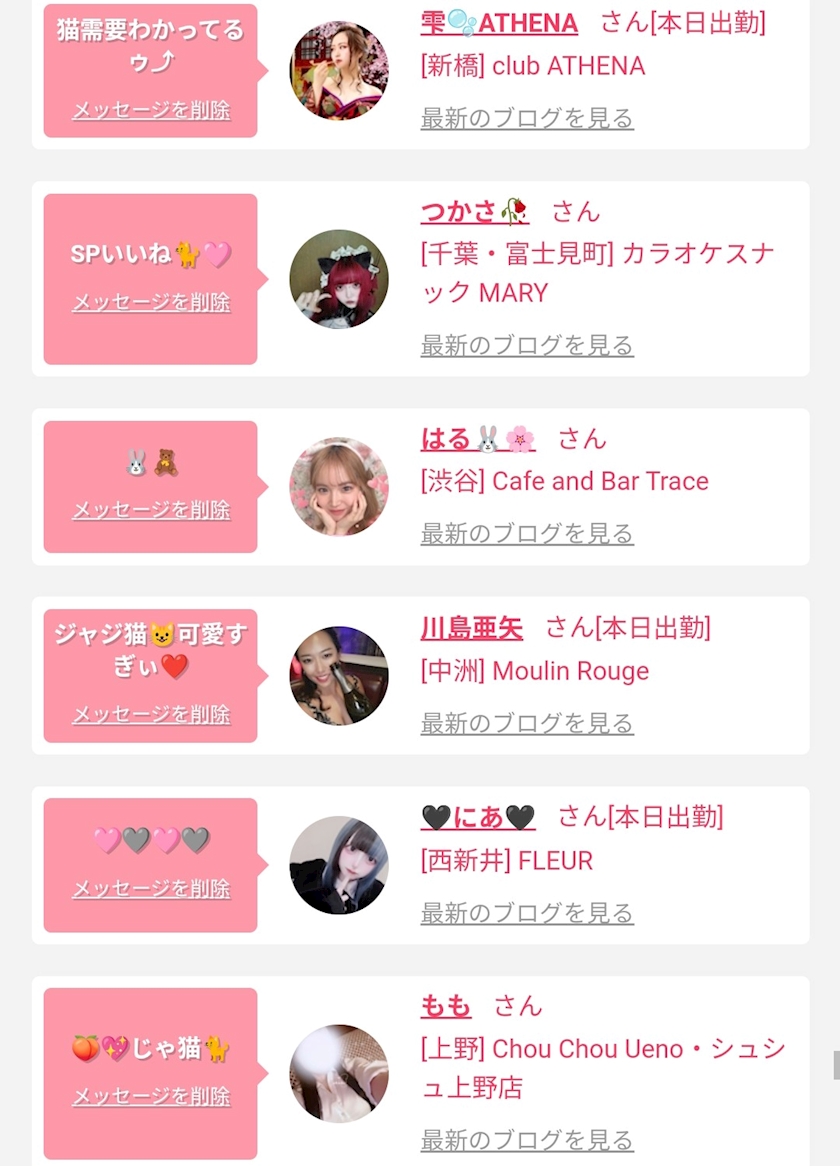Delete the じゃ猫 message to もも
The width and height of the screenshot is (840, 1166).
151,1095
